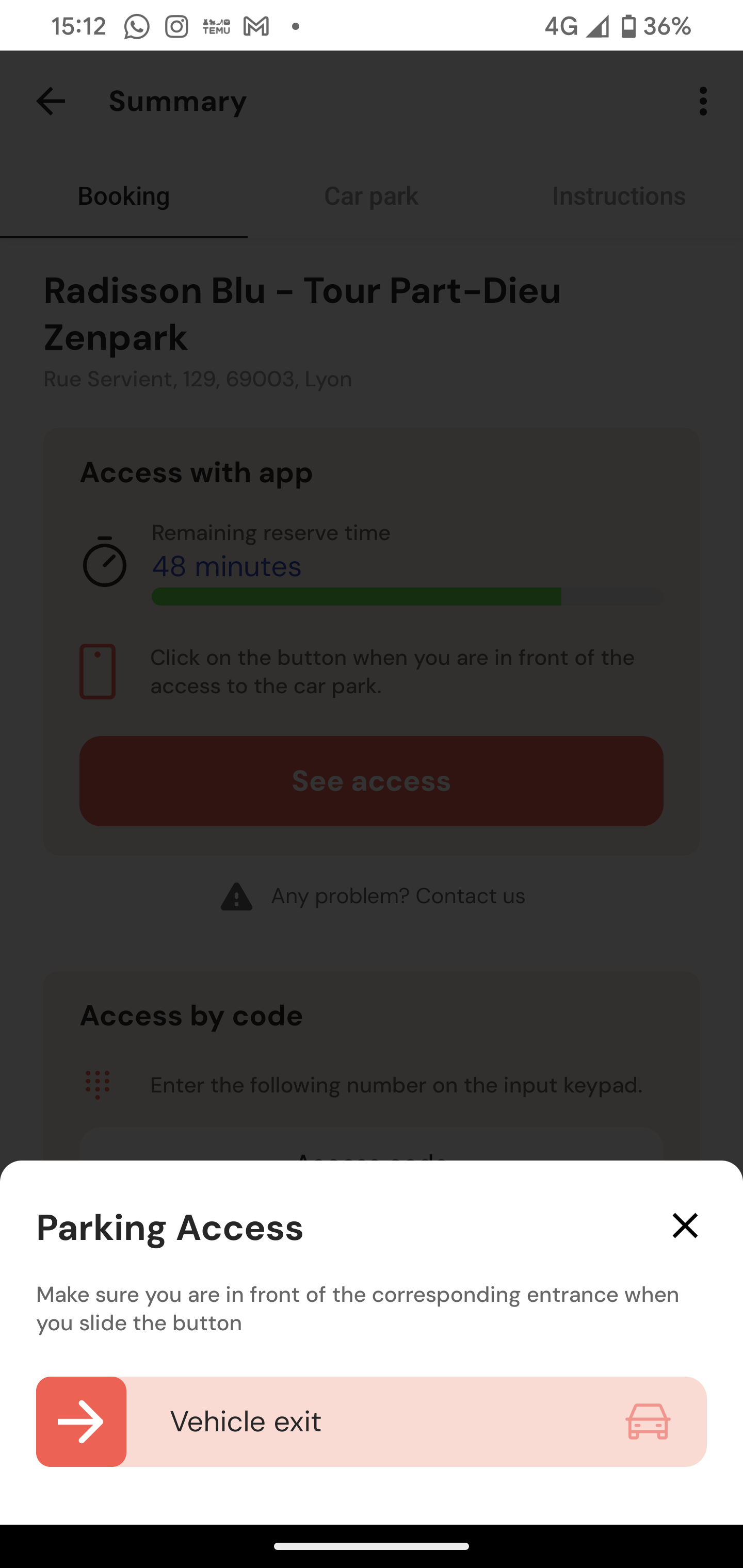
Task: Tap the Vehicle exit arrow button
Action: tap(82, 1422)
